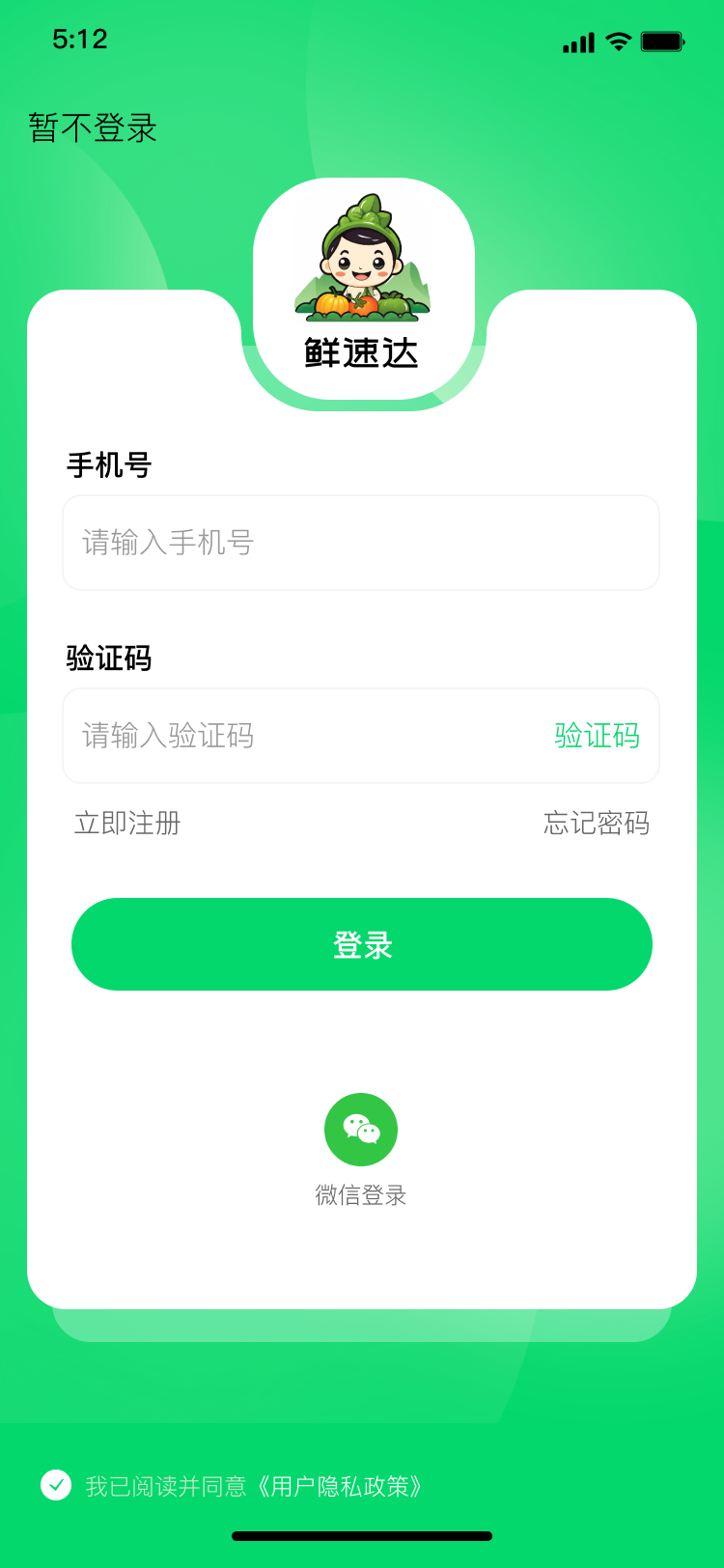
Task: Tap the green 登录 login button
Action: tap(362, 944)
